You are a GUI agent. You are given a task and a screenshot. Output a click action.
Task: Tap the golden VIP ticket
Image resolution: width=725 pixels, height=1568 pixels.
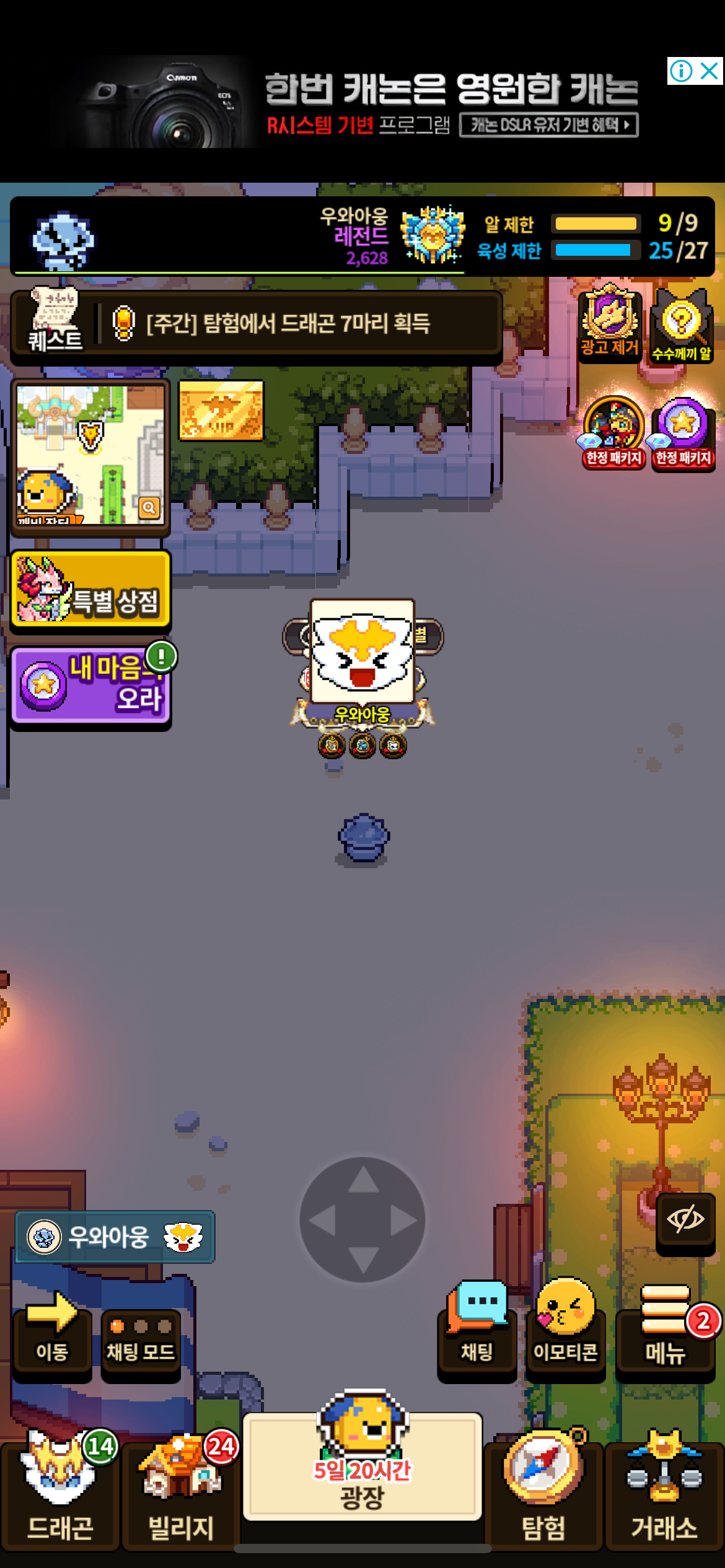pos(221,411)
